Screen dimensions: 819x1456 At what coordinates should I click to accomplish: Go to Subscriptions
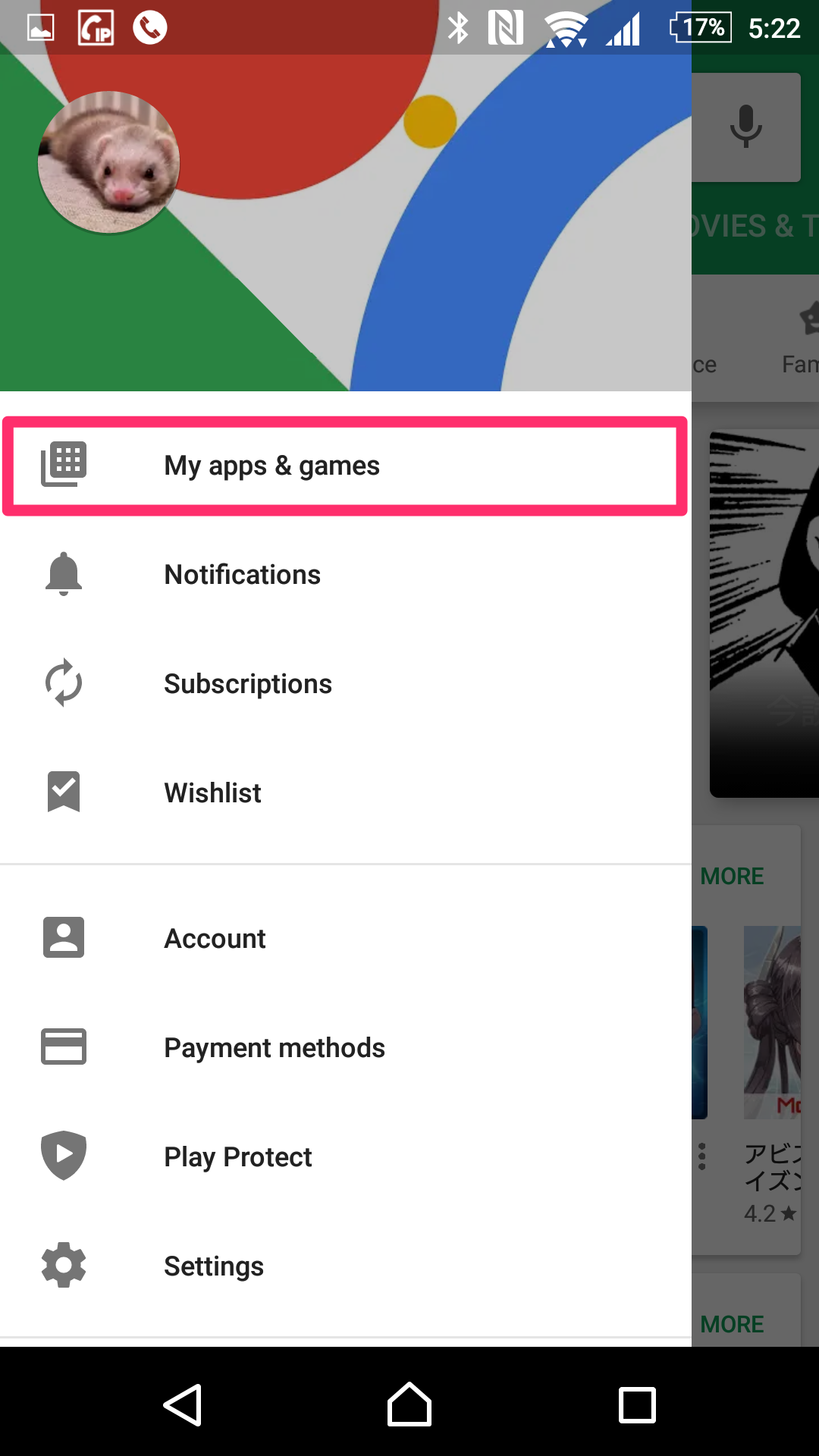pos(248,684)
